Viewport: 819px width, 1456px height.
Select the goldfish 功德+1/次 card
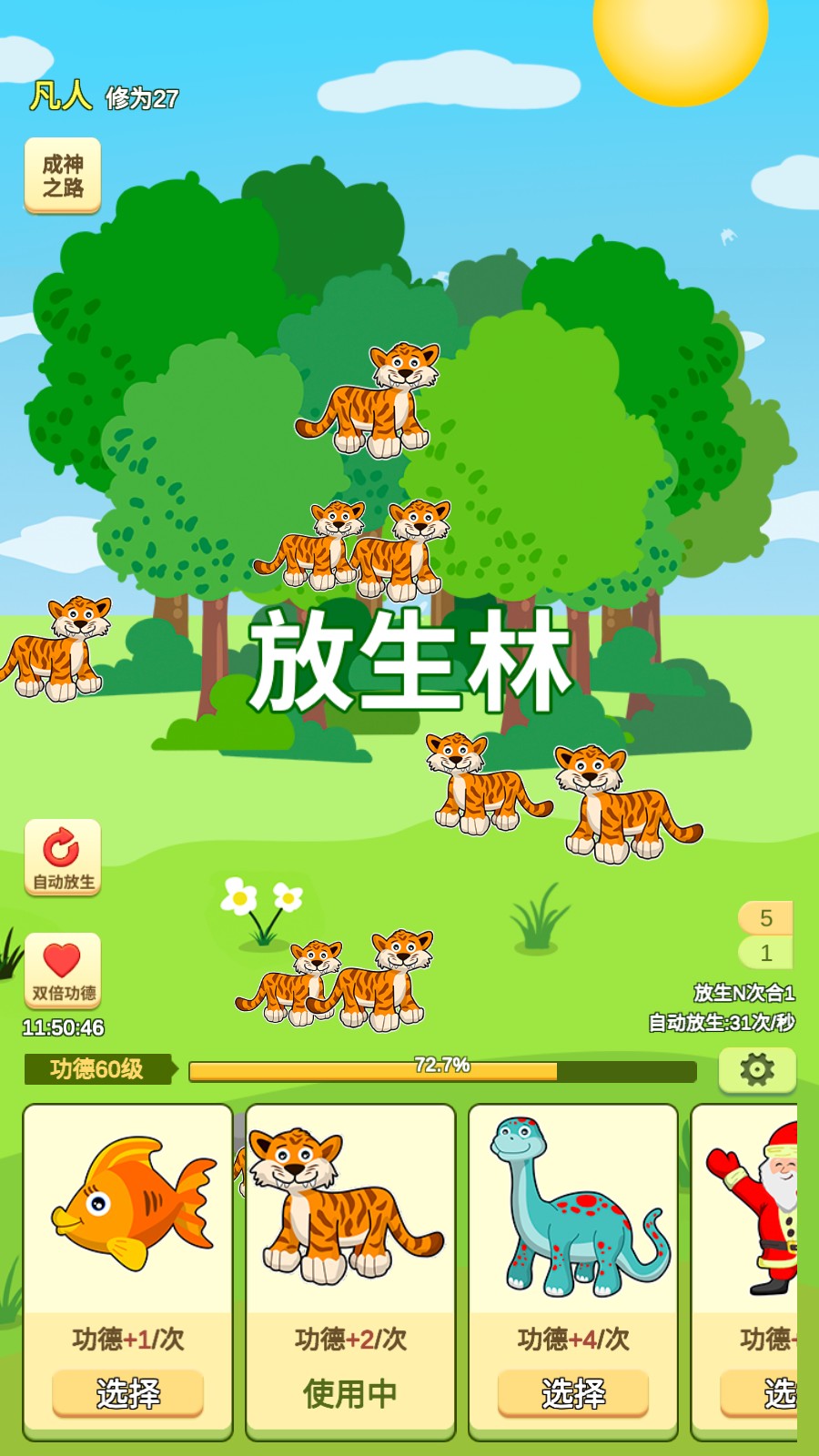127,1392
